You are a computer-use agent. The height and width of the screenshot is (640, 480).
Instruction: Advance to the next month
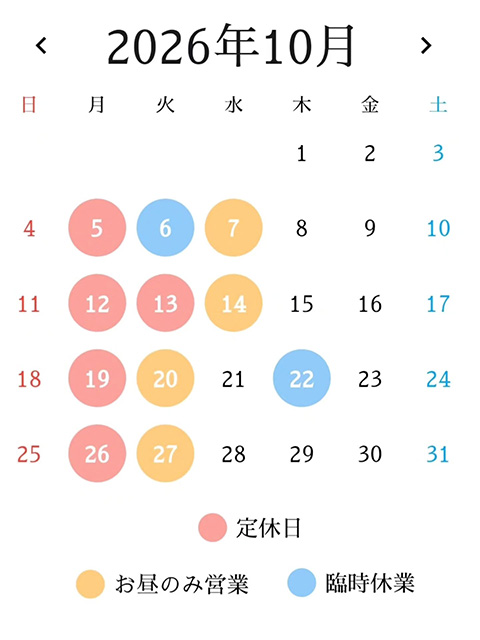click(426, 46)
